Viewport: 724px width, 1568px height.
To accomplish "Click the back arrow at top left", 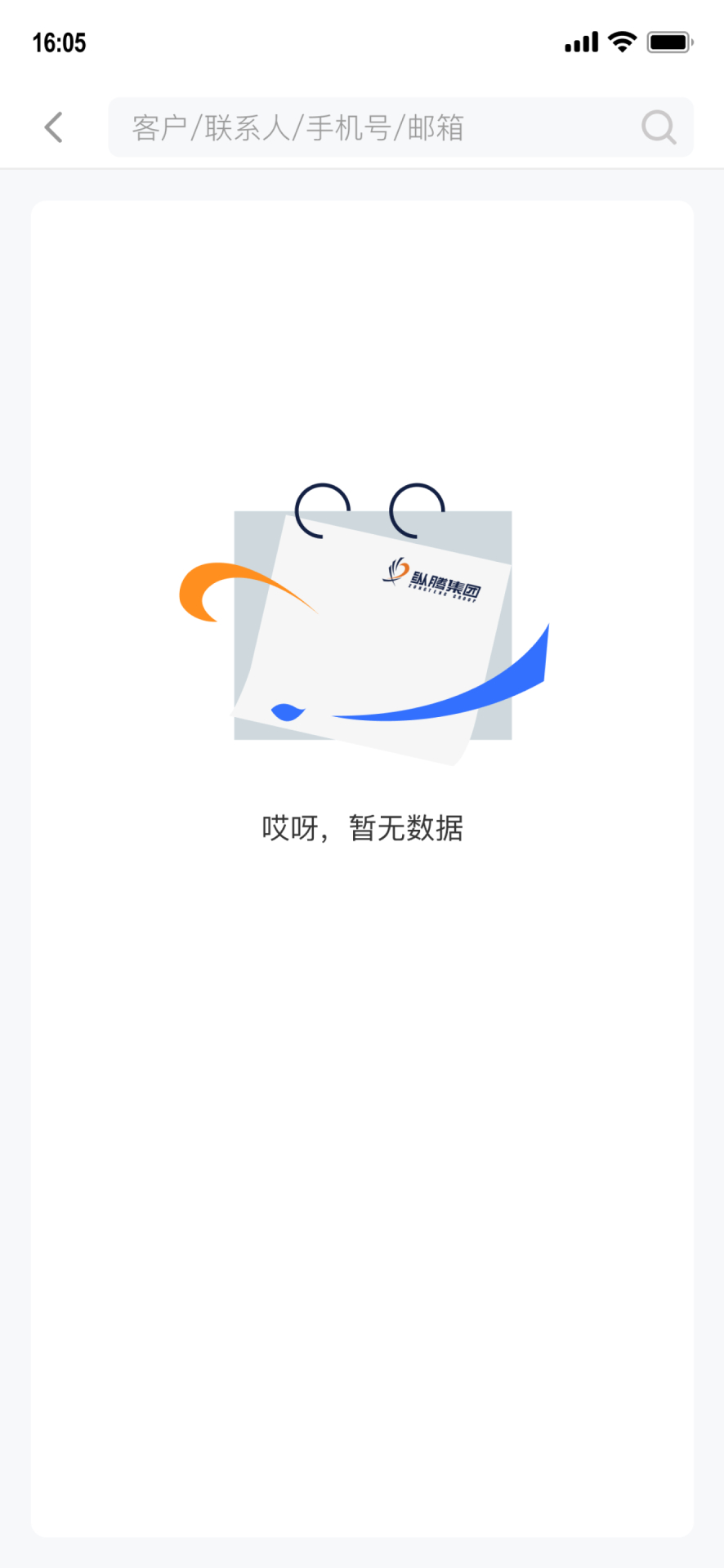I will (53, 127).
